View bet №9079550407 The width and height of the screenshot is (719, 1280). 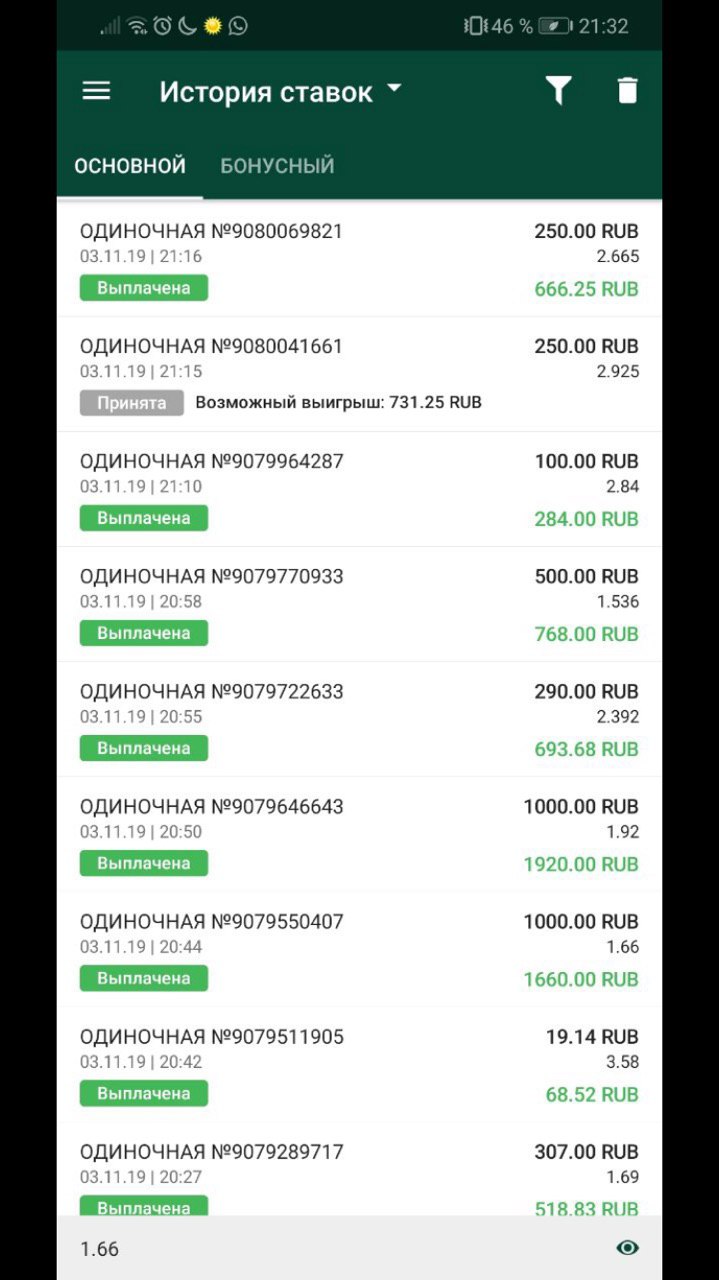point(359,950)
